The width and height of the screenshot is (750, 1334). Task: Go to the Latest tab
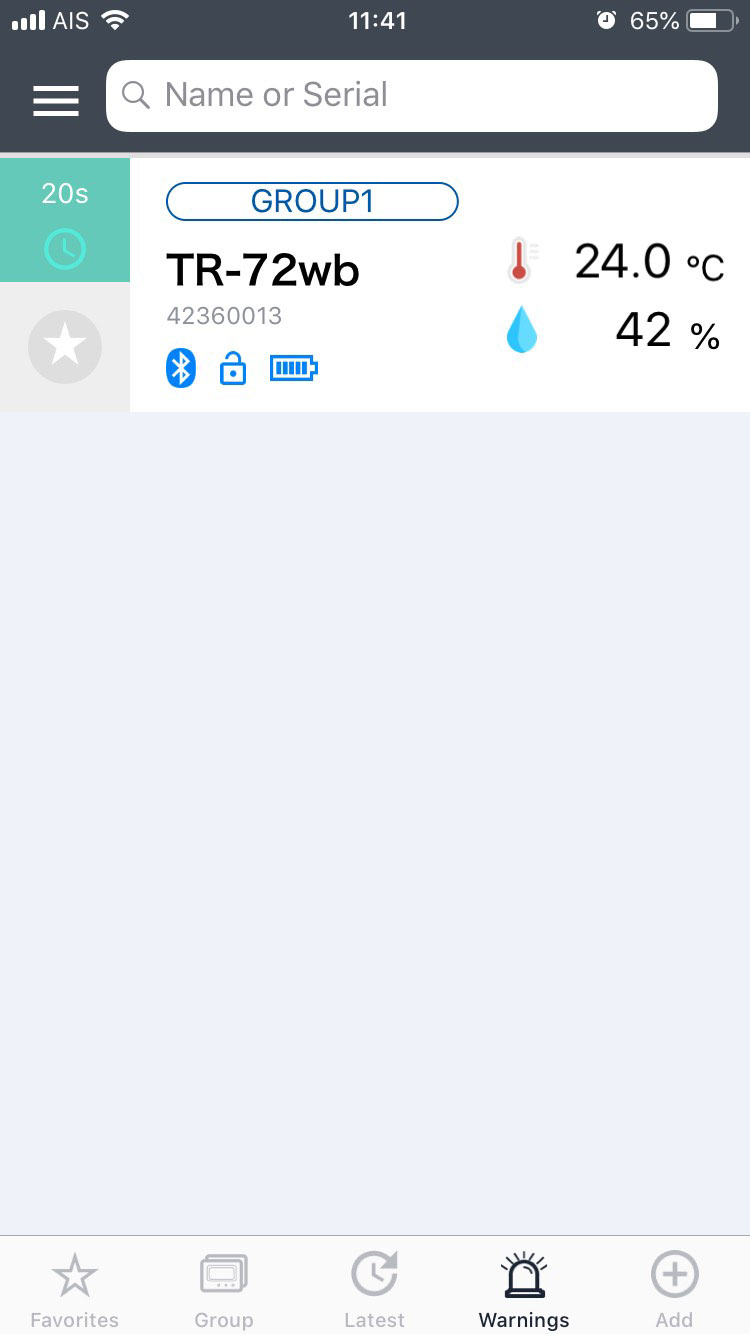[374, 1290]
